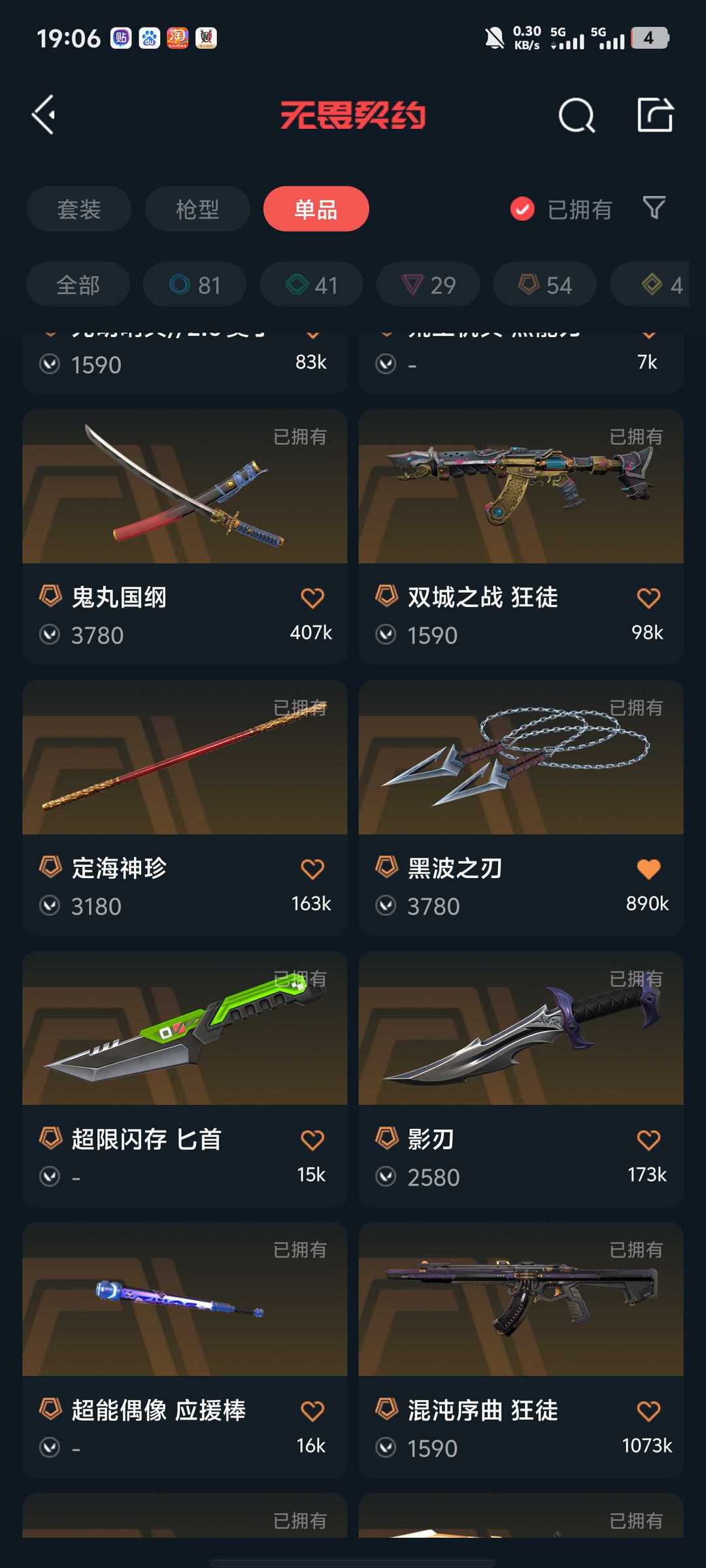Uncheck the 已拥有 filter checkbox
Image resolution: width=706 pixels, height=1568 pixels.
click(522, 209)
